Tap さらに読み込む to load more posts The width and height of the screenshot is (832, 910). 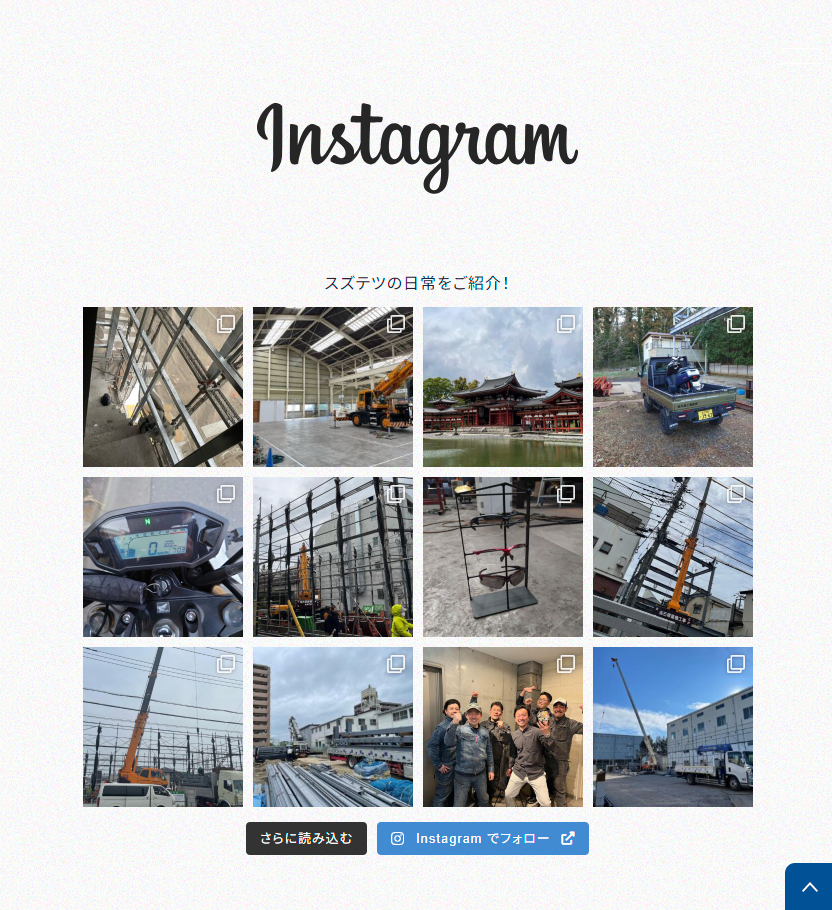pos(306,838)
